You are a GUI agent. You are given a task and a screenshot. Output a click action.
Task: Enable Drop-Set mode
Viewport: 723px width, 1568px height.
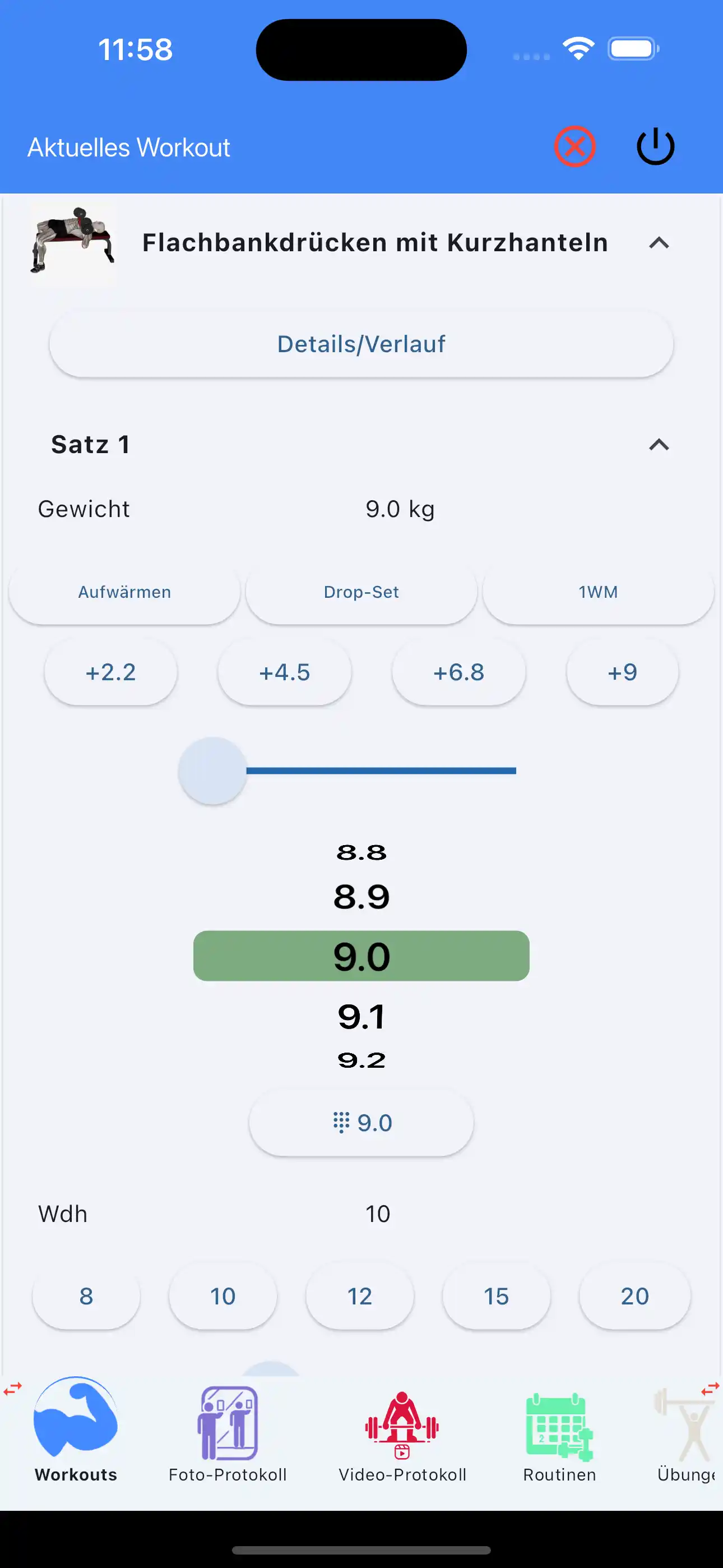(x=361, y=591)
